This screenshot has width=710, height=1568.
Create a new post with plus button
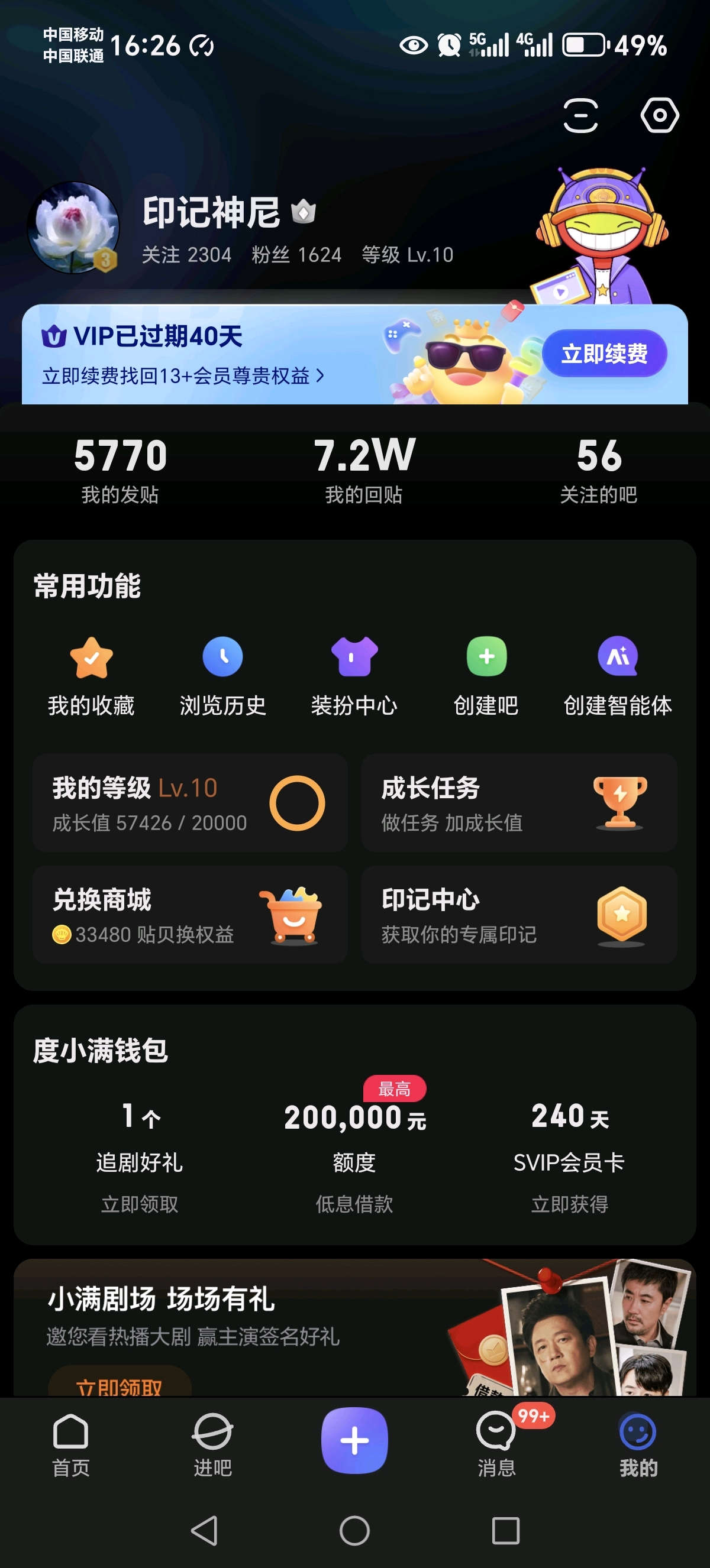tap(354, 1440)
